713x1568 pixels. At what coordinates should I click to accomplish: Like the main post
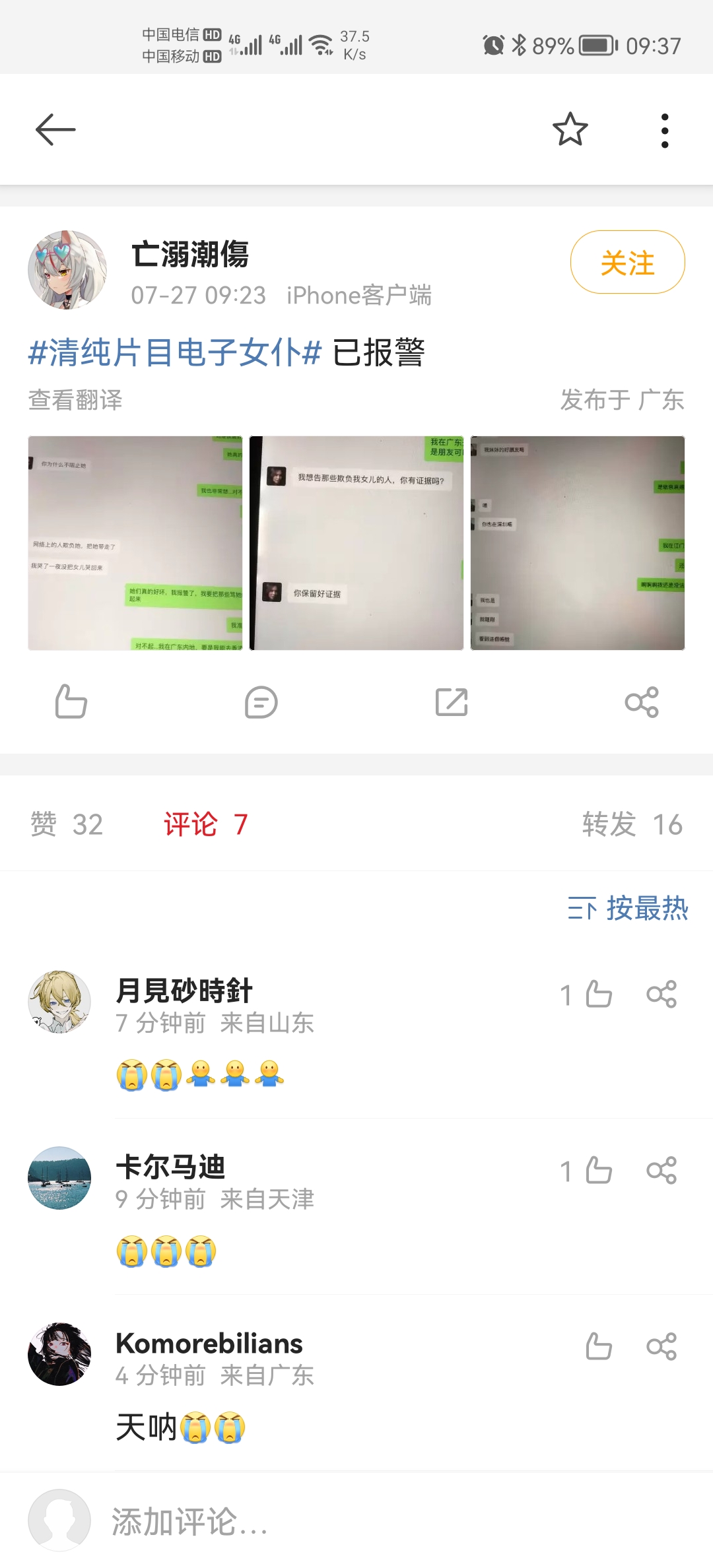pyautogui.click(x=71, y=702)
